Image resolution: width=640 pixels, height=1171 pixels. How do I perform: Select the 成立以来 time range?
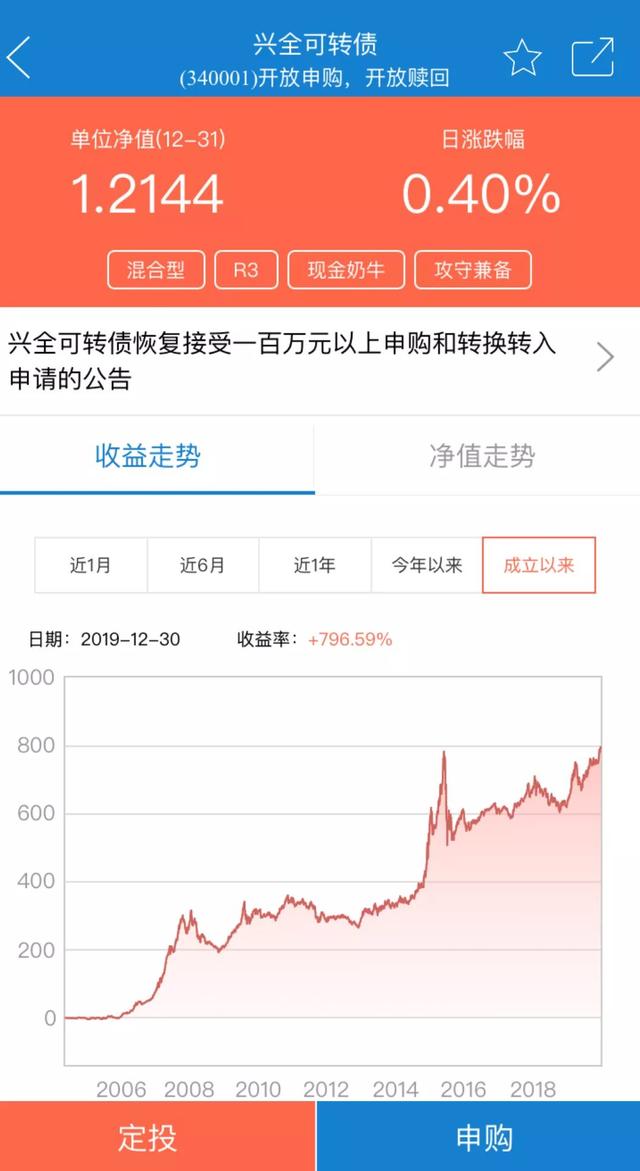coord(539,565)
